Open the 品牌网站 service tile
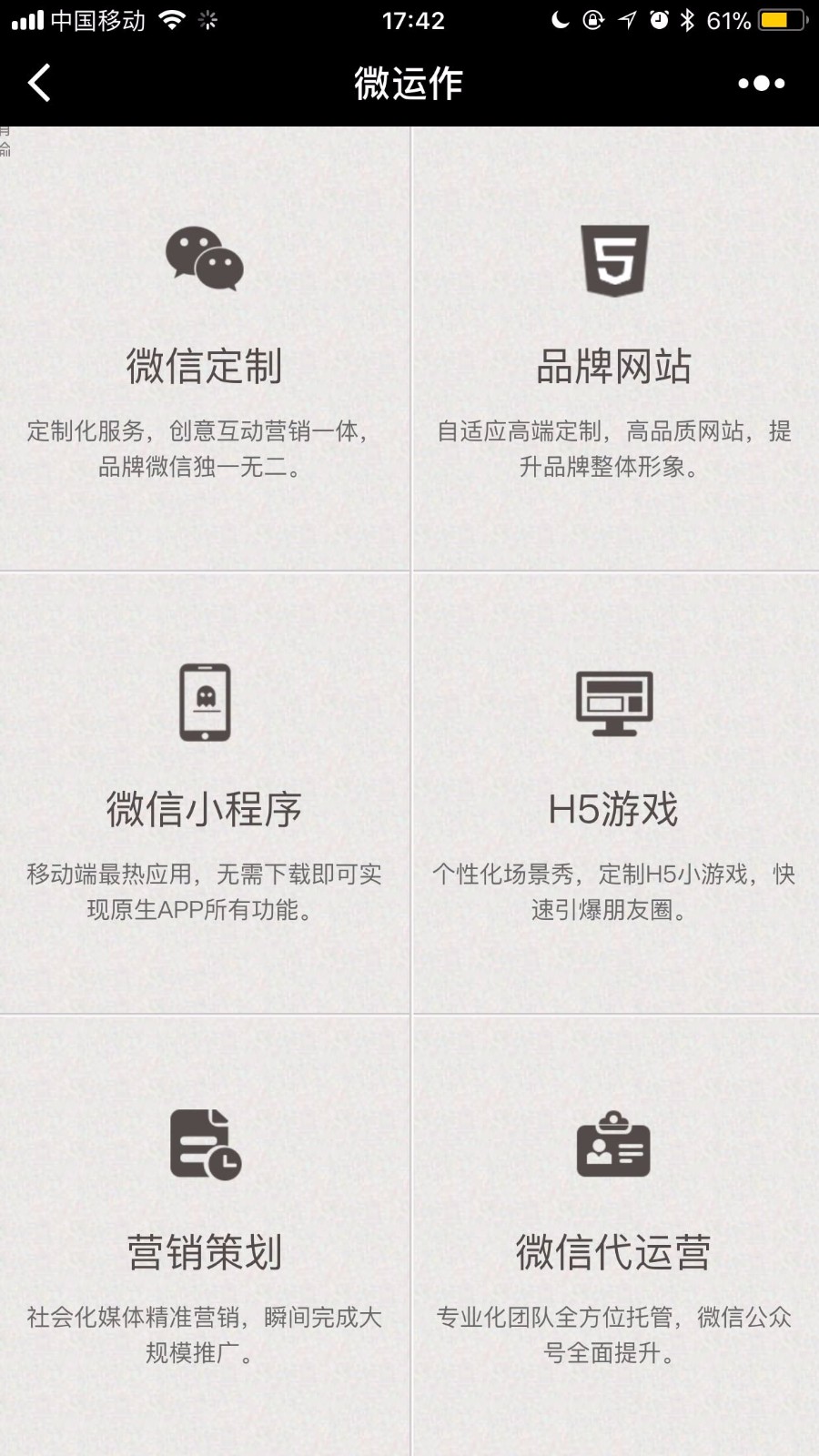Screen dimensions: 819x1456 point(616,349)
